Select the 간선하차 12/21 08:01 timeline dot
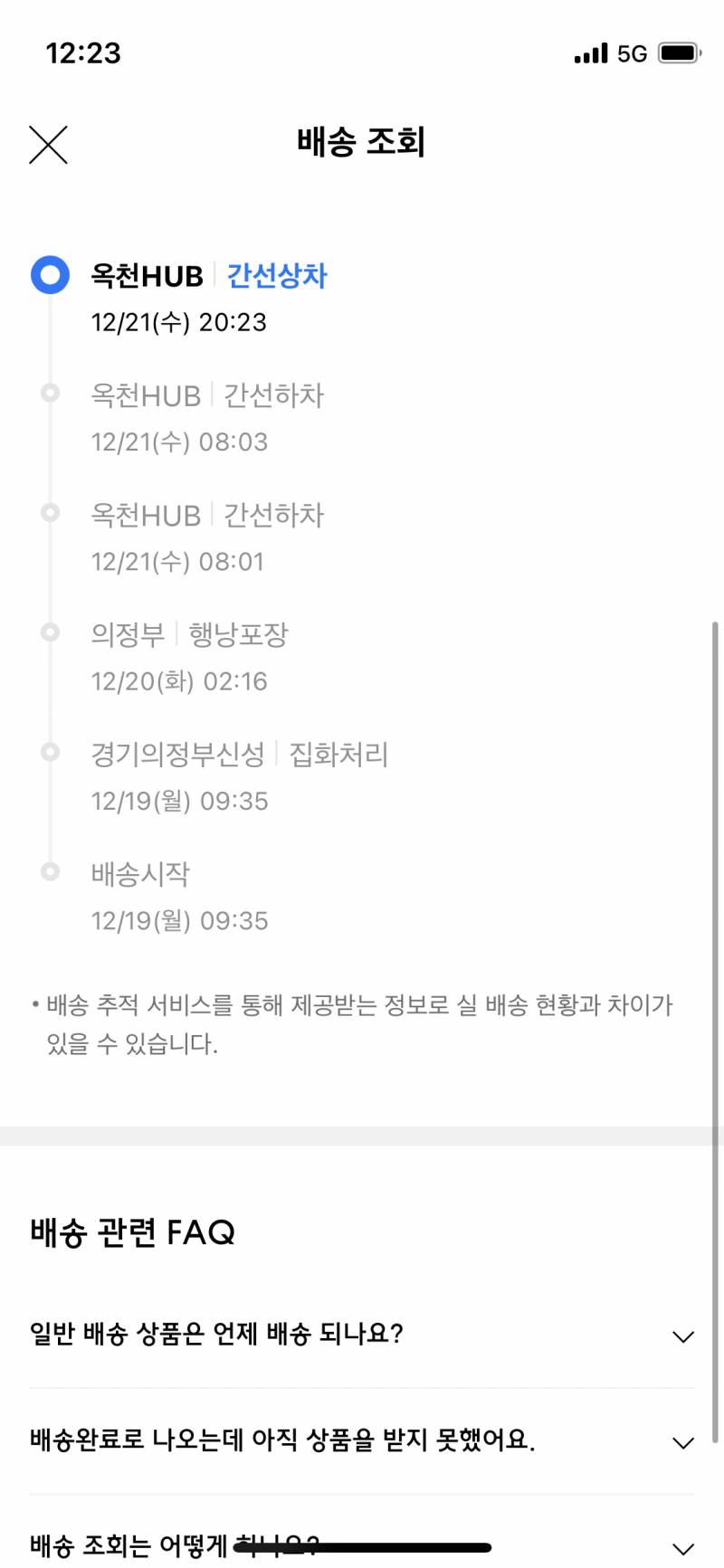 click(52, 512)
